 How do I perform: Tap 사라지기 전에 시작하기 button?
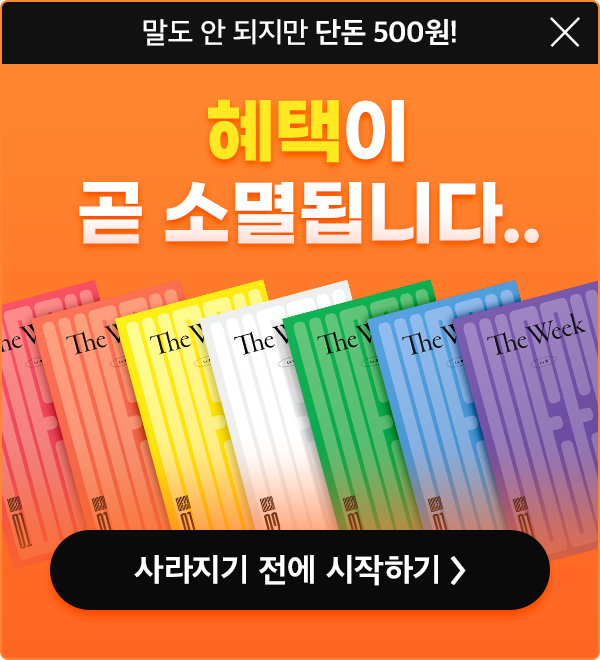tap(300, 570)
